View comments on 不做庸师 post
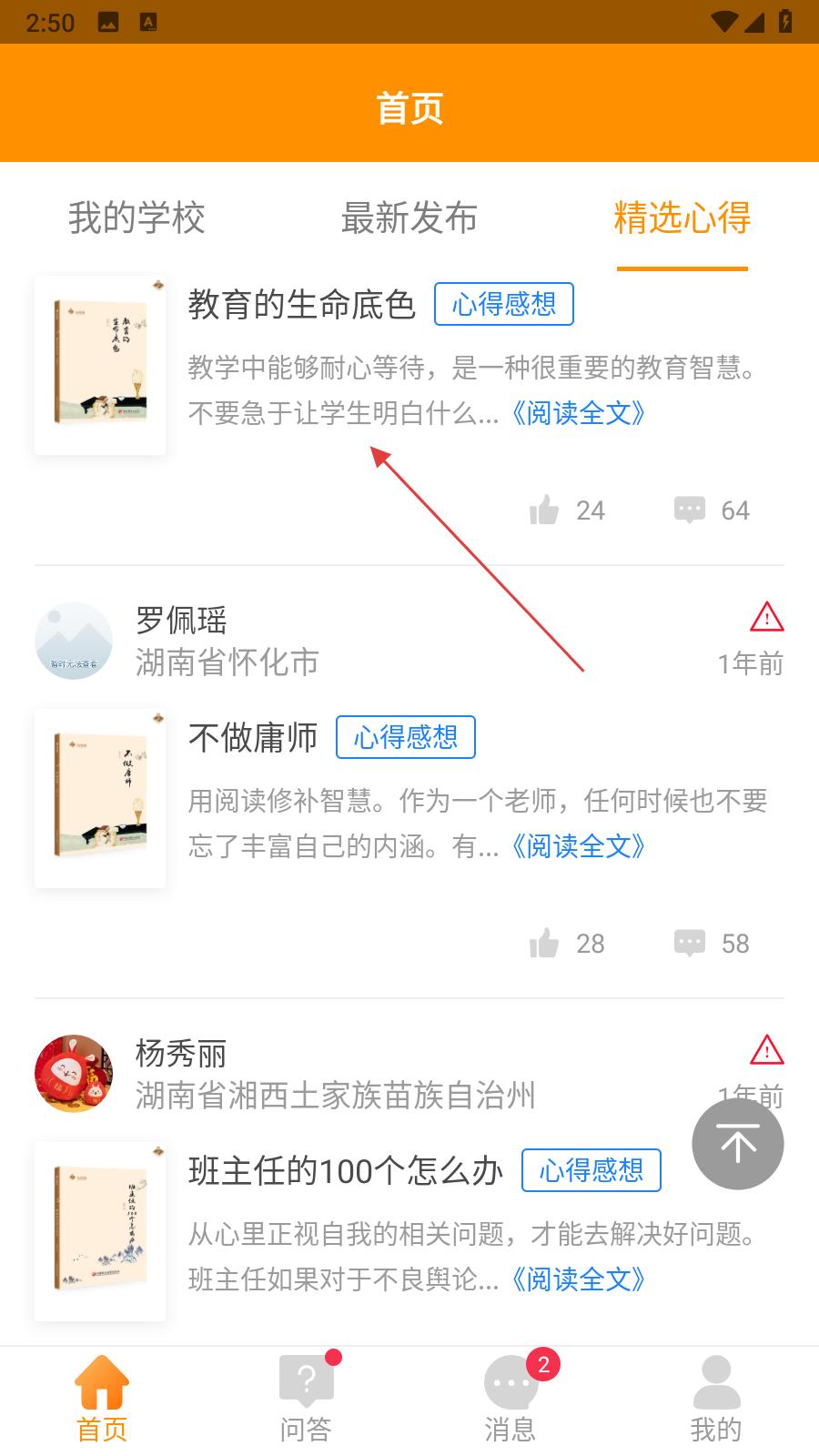This screenshot has height=1456, width=819. click(690, 944)
